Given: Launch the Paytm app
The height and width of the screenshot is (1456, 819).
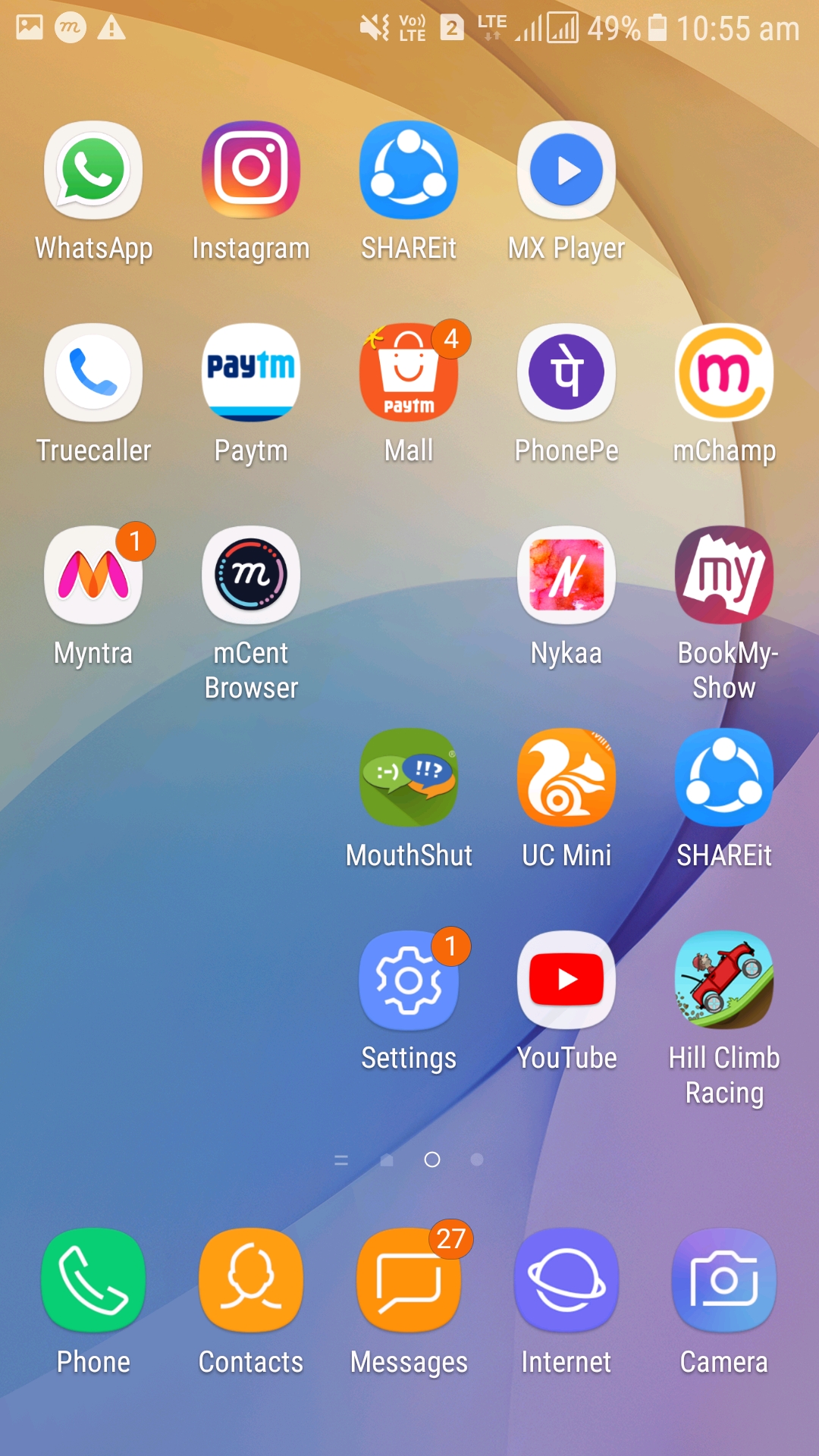Looking at the screenshot, I should (250, 373).
